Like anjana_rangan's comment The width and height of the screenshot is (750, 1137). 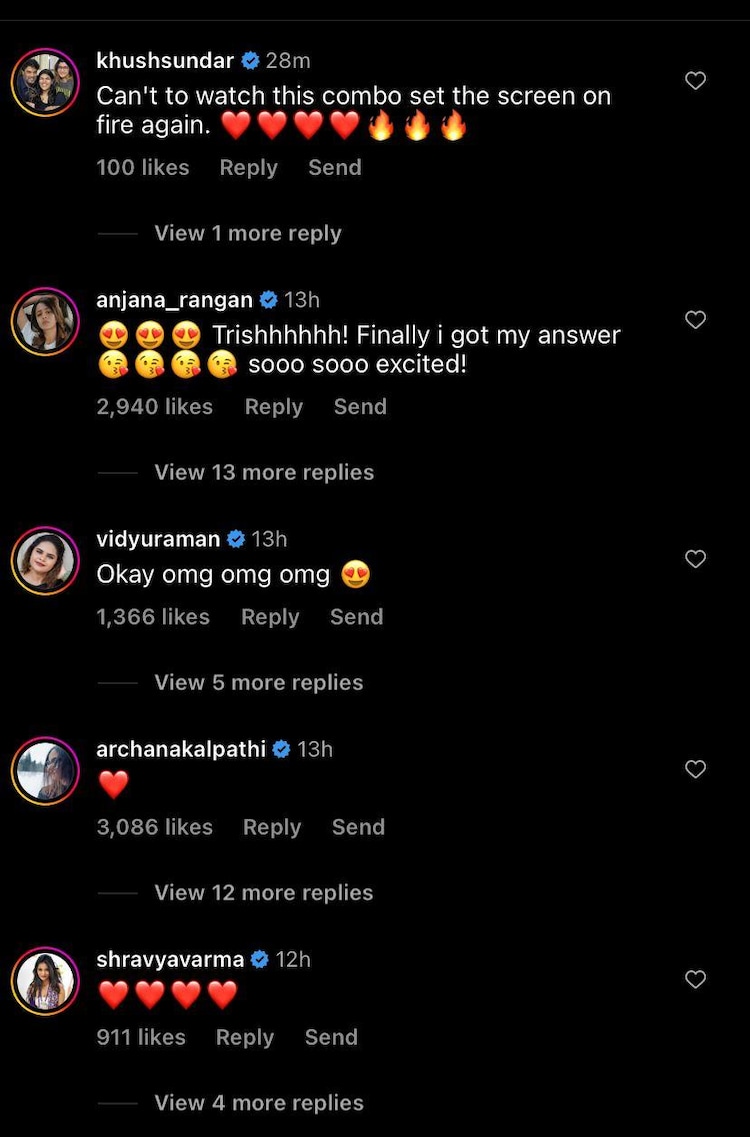(696, 320)
